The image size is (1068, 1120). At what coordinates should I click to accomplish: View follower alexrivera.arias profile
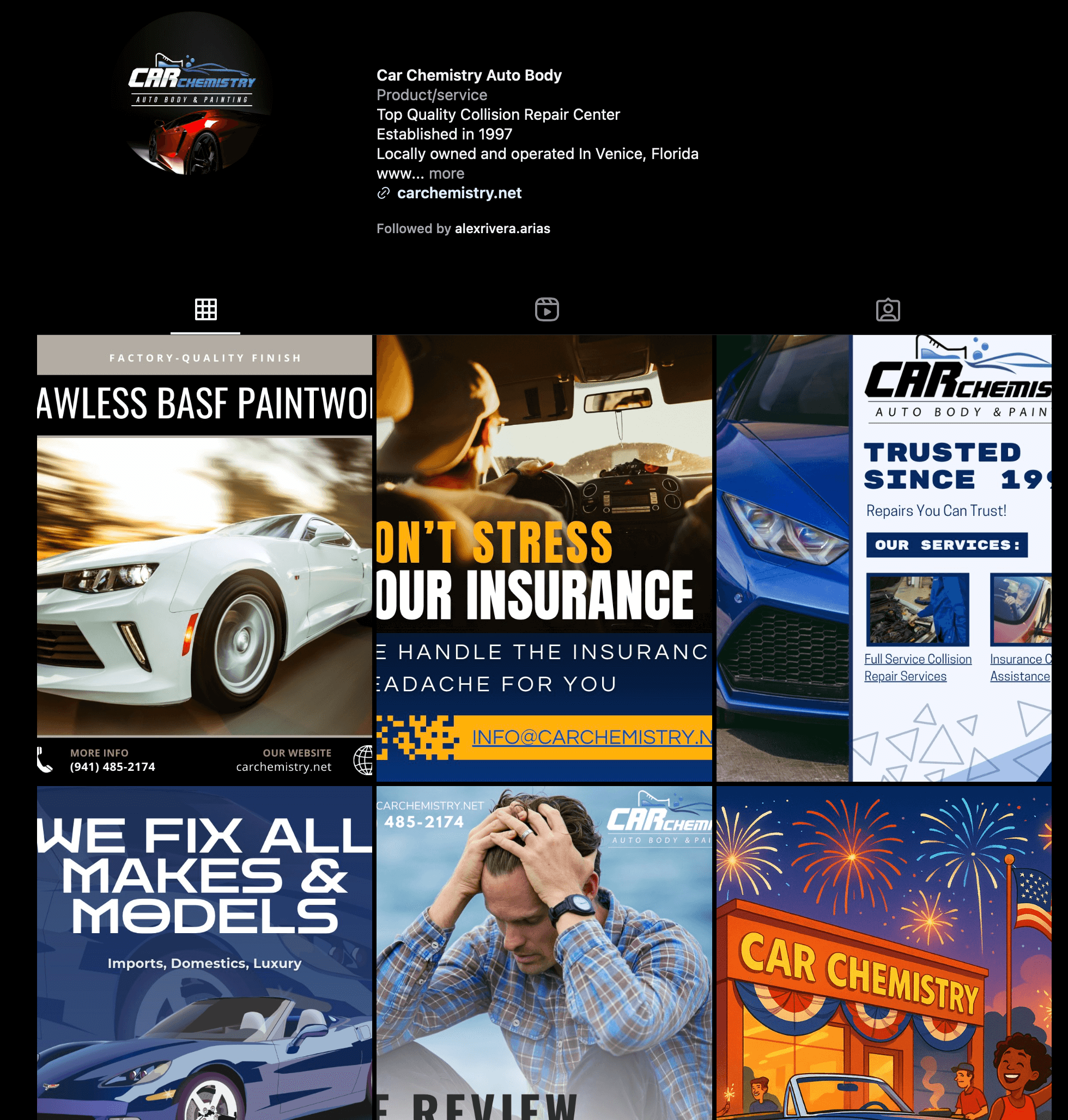tap(502, 229)
